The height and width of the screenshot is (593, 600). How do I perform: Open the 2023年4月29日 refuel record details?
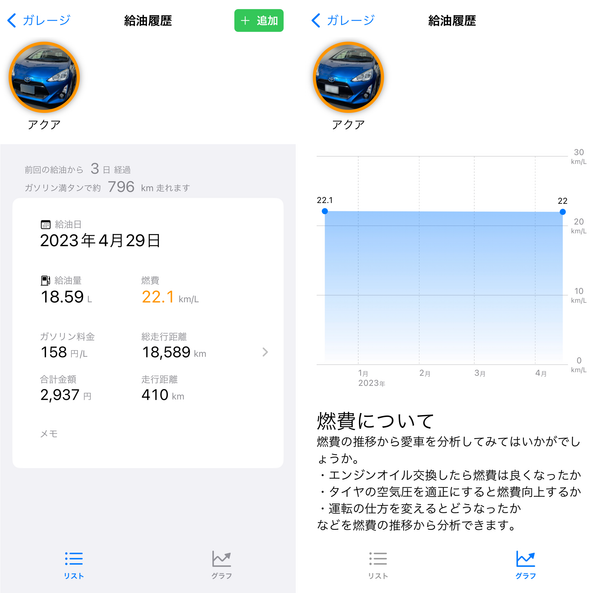(148, 333)
